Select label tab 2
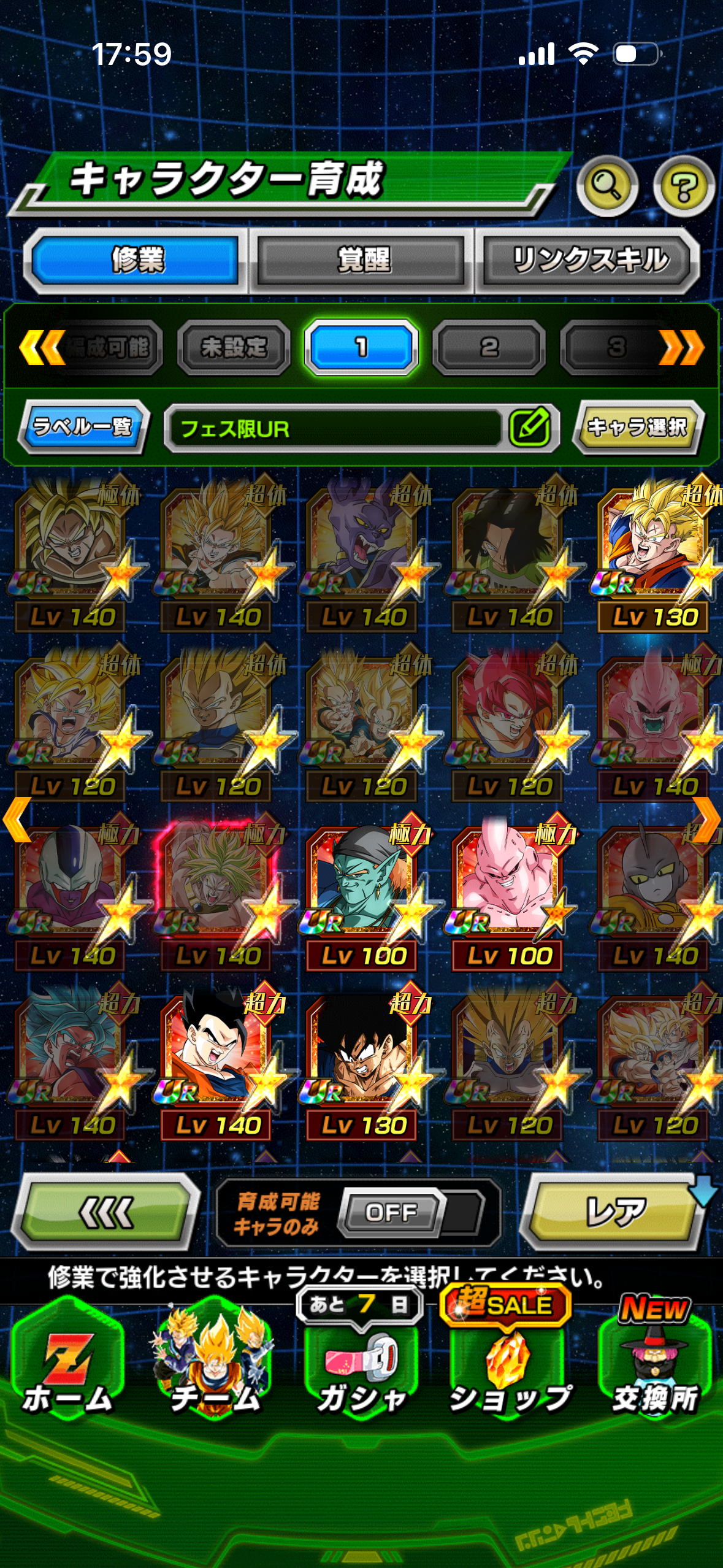The width and height of the screenshot is (723, 1568). (489, 347)
